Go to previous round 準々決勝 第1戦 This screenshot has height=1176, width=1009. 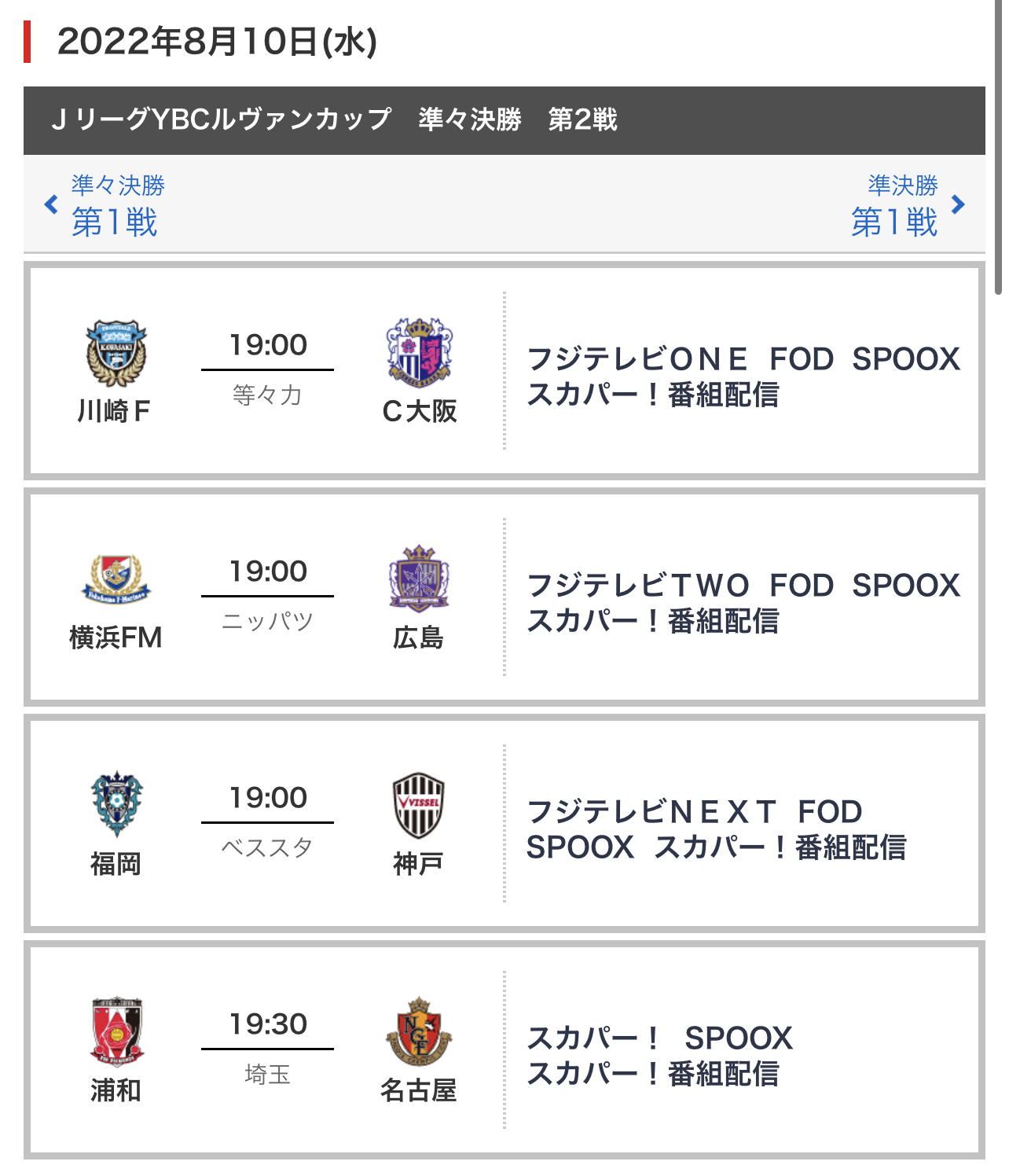point(105,205)
